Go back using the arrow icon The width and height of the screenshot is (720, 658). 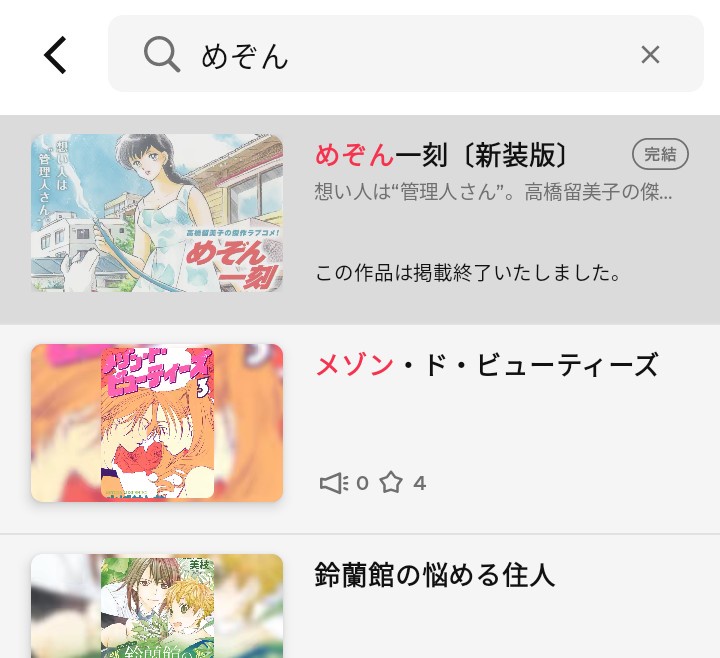click(x=56, y=55)
